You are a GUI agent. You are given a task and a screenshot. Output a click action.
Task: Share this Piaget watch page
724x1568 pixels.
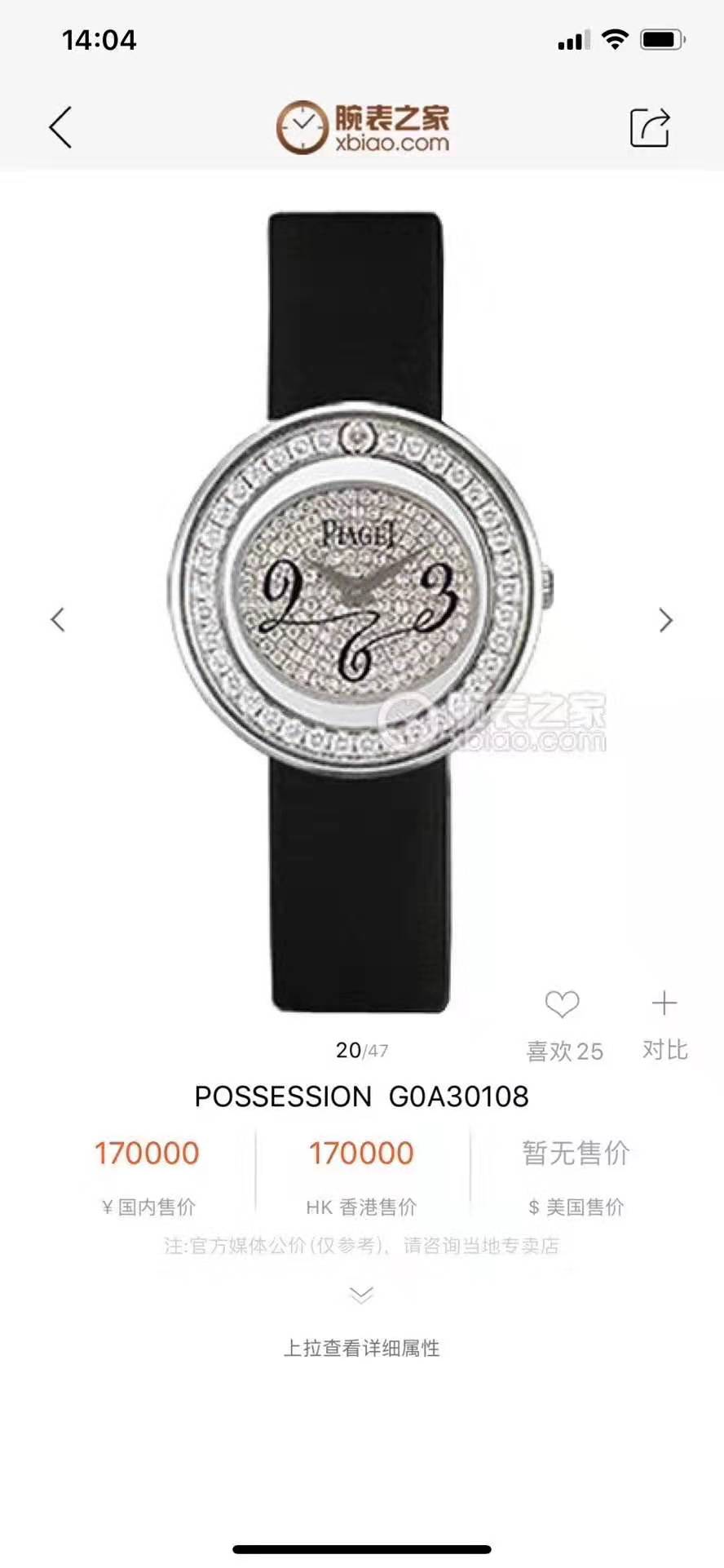650,127
